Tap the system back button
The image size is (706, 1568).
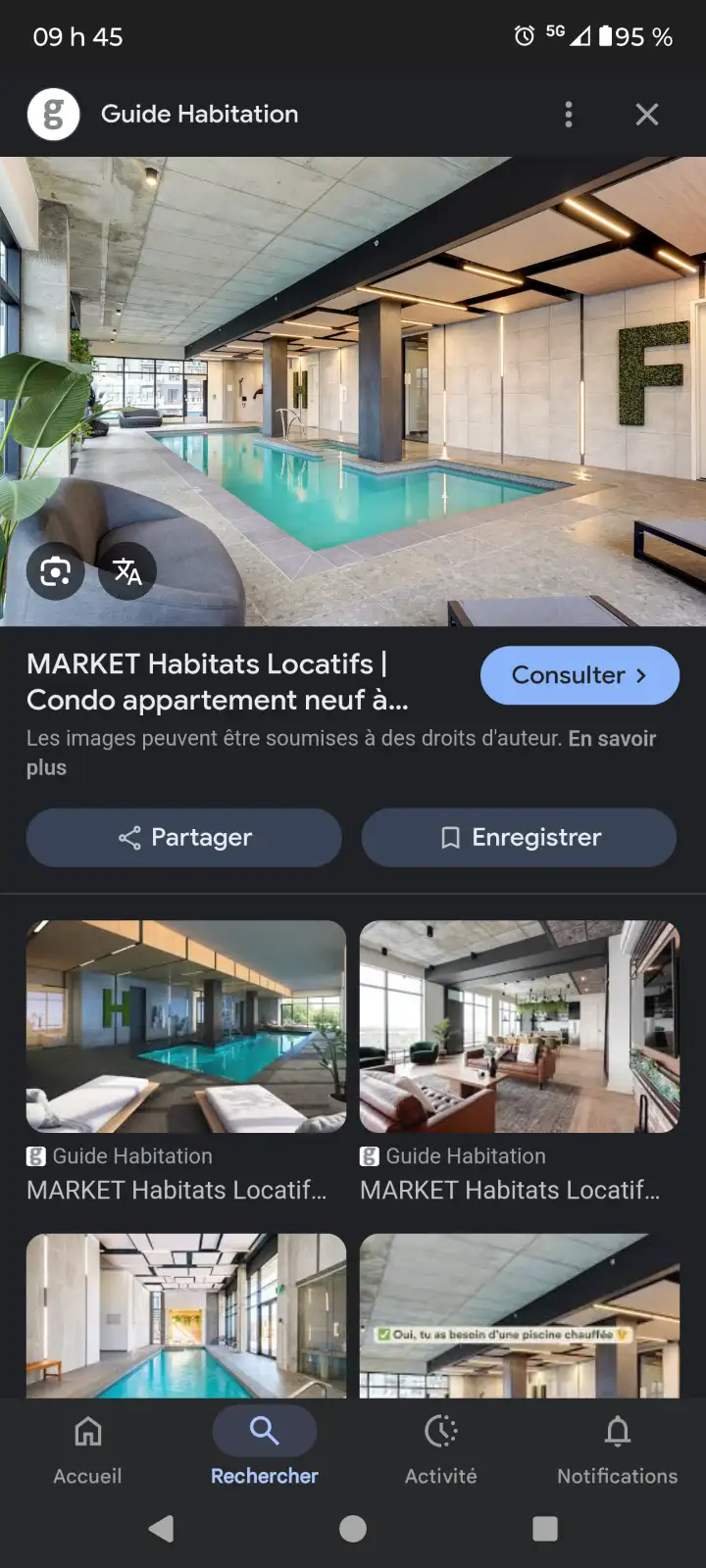pyautogui.click(x=162, y=1529)
